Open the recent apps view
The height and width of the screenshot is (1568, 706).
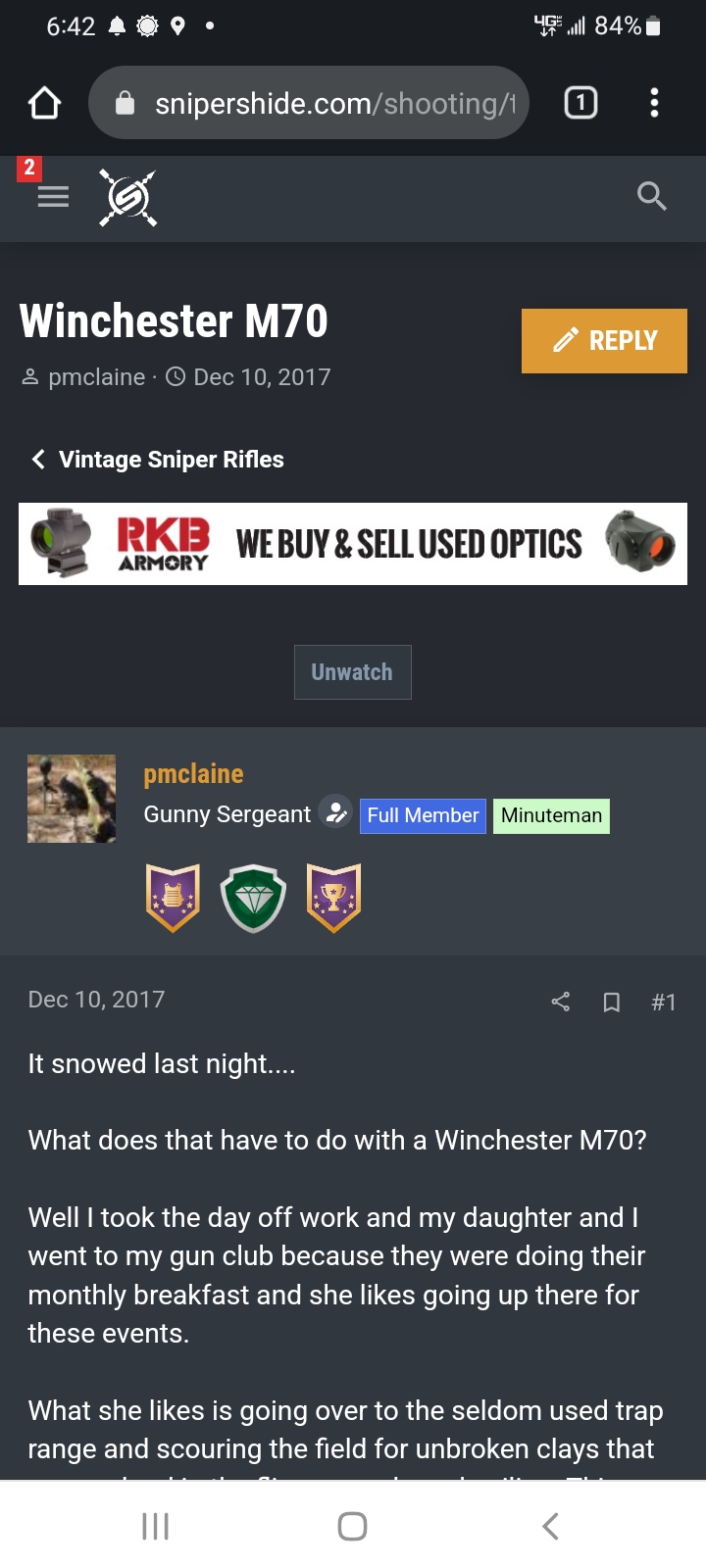(156, 1526)
